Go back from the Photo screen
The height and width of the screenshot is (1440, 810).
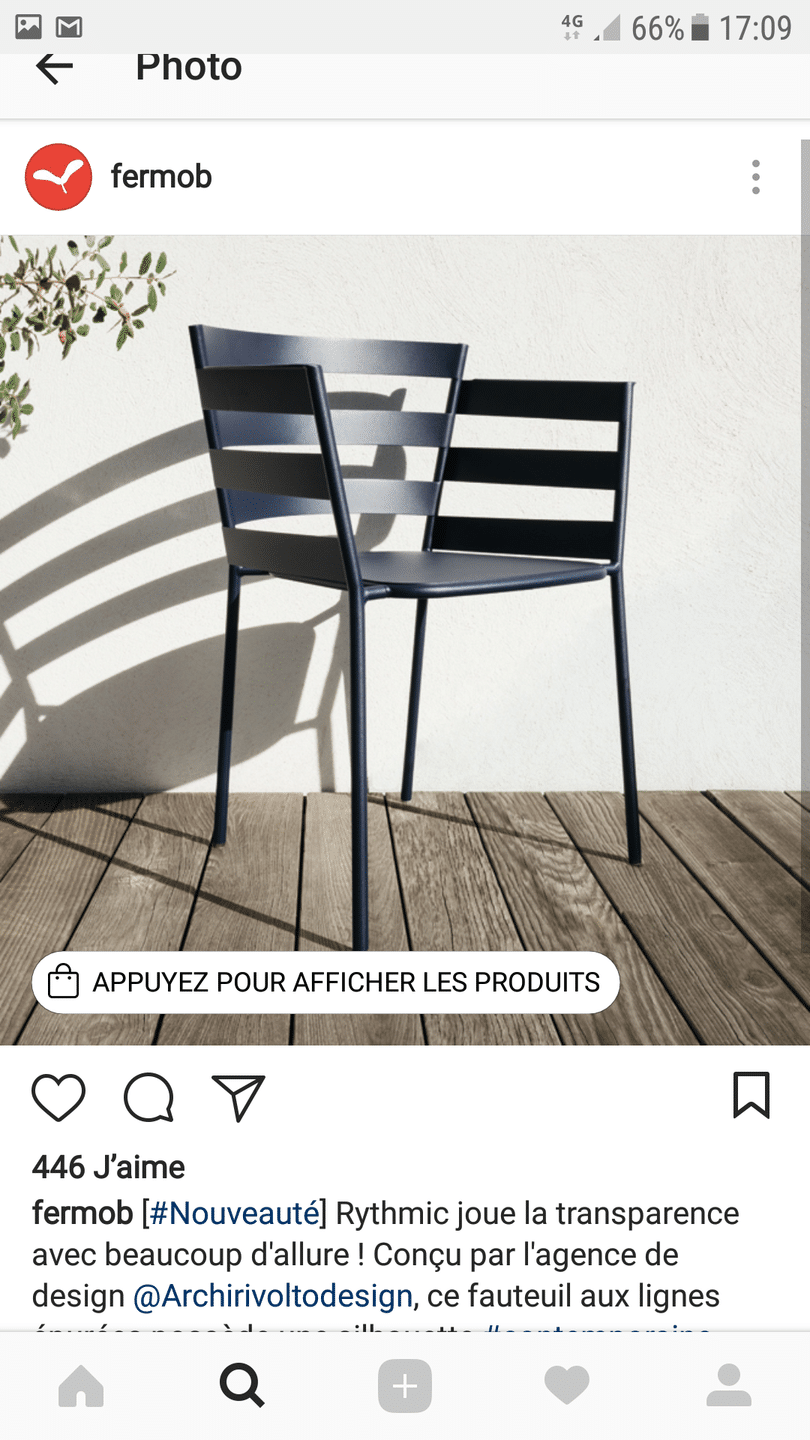coord(55,68)
